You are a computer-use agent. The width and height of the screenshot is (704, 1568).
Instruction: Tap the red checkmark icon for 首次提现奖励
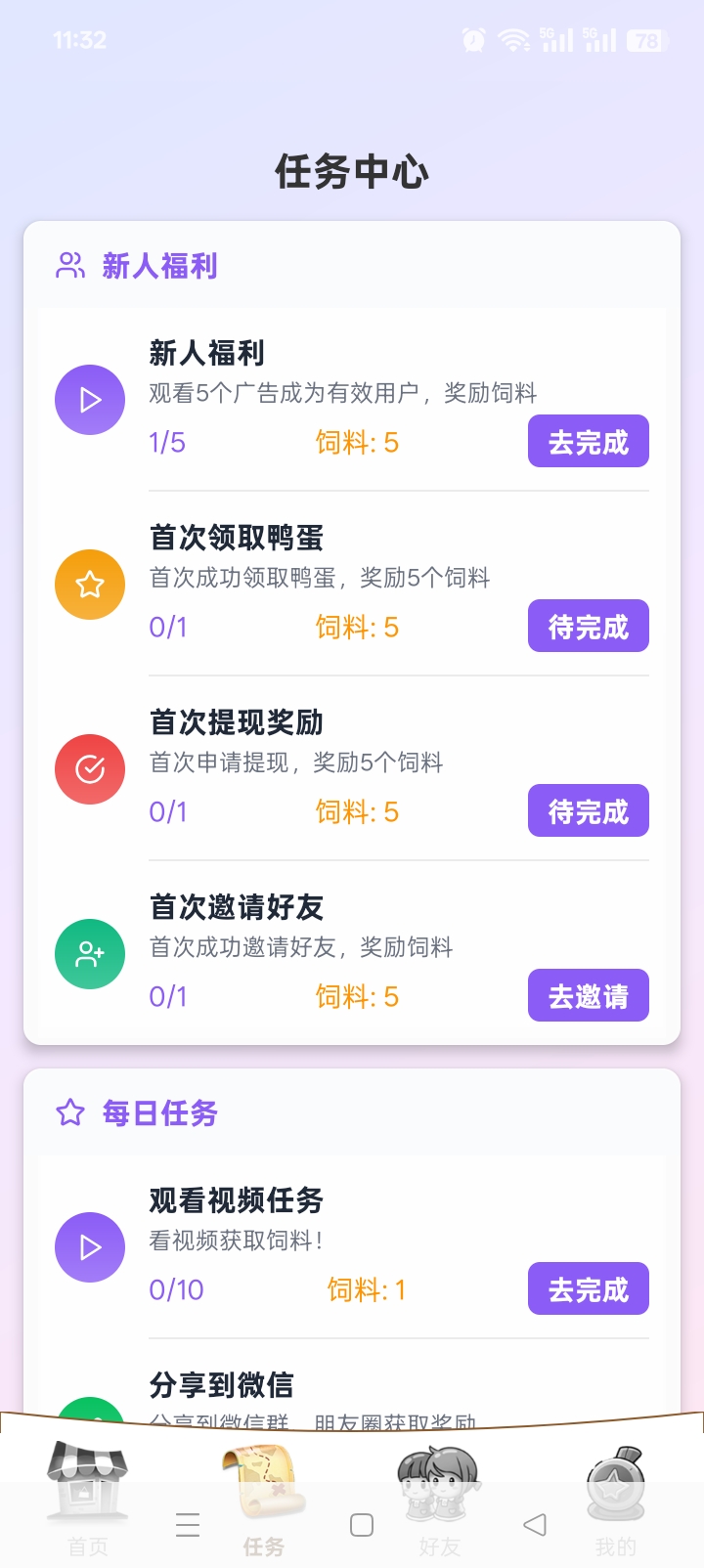point(89,769)
